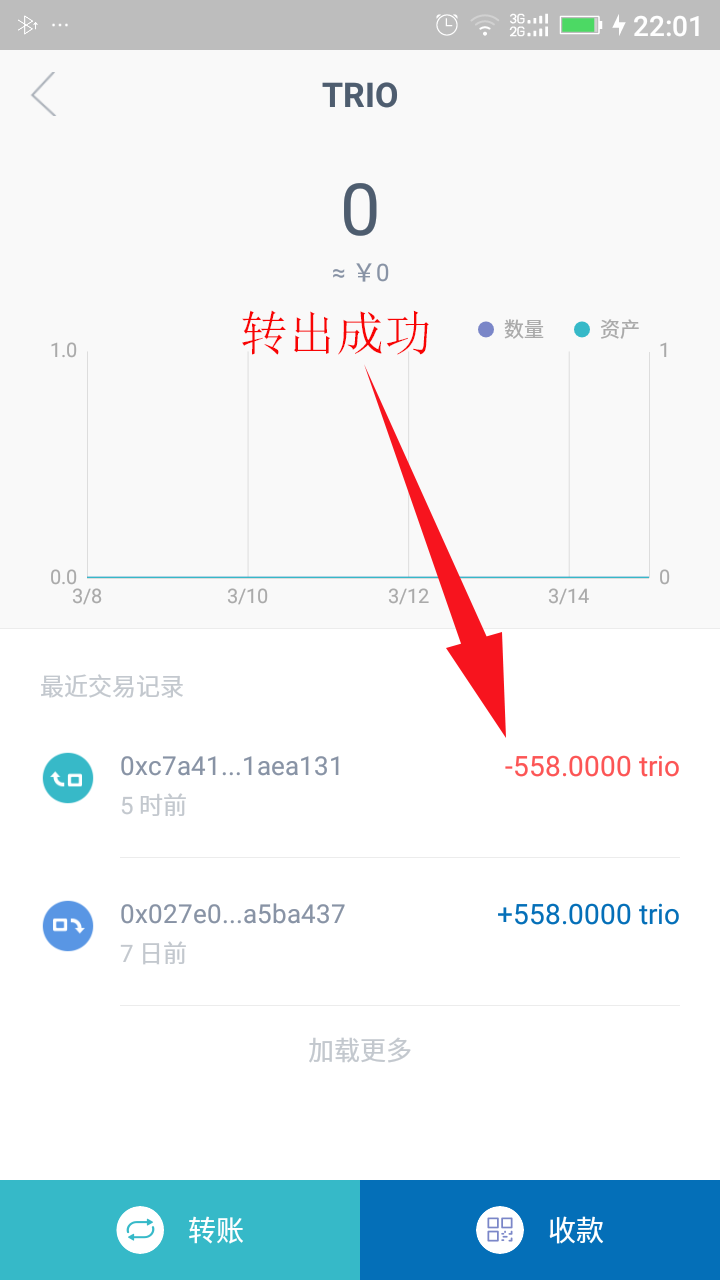Click the transfer-in transaction icon

coord(67,926)
